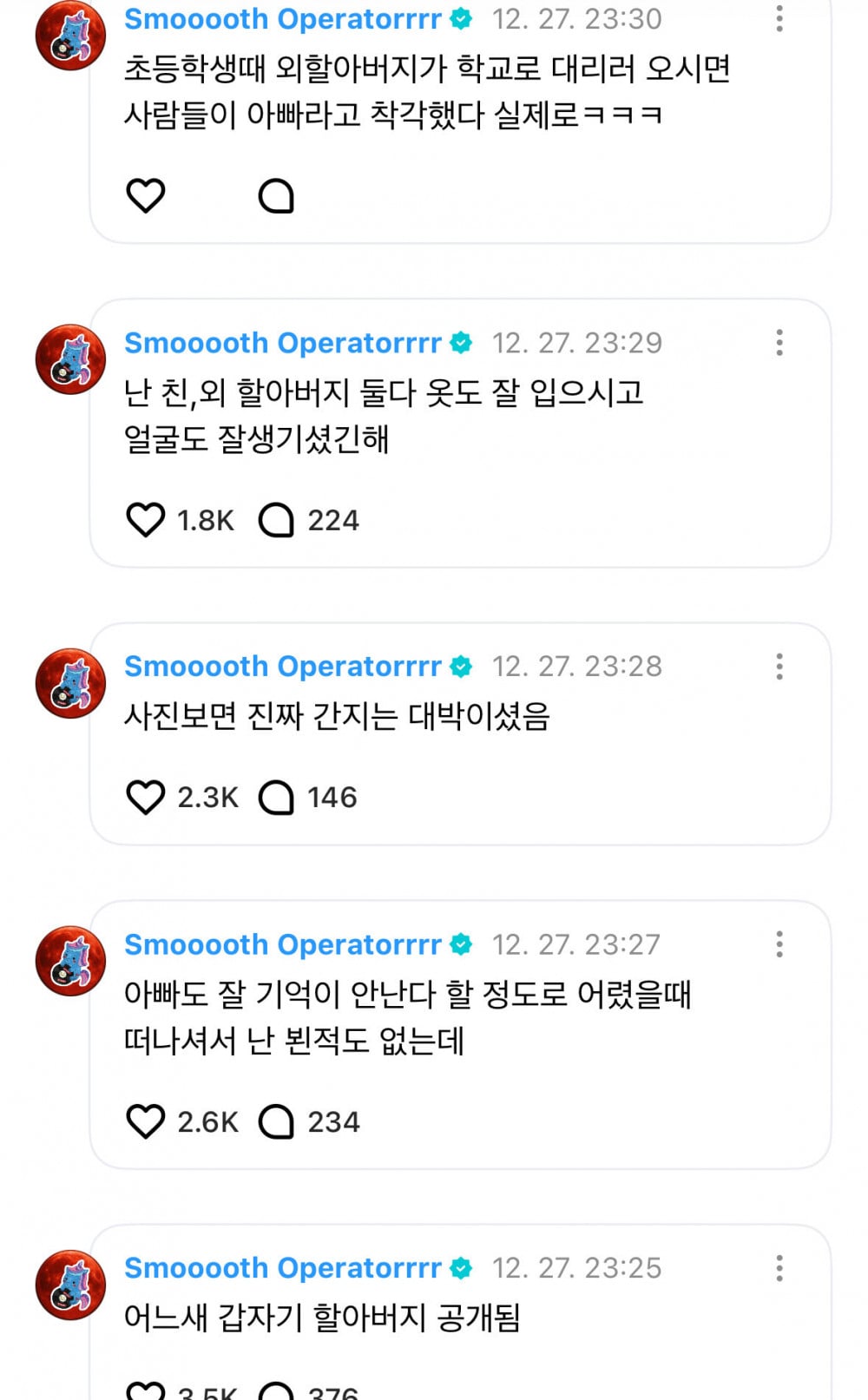Like the 23:30 post about 초등학생때
This screenshot has width=868, height=1400.
tap(146, 195)
